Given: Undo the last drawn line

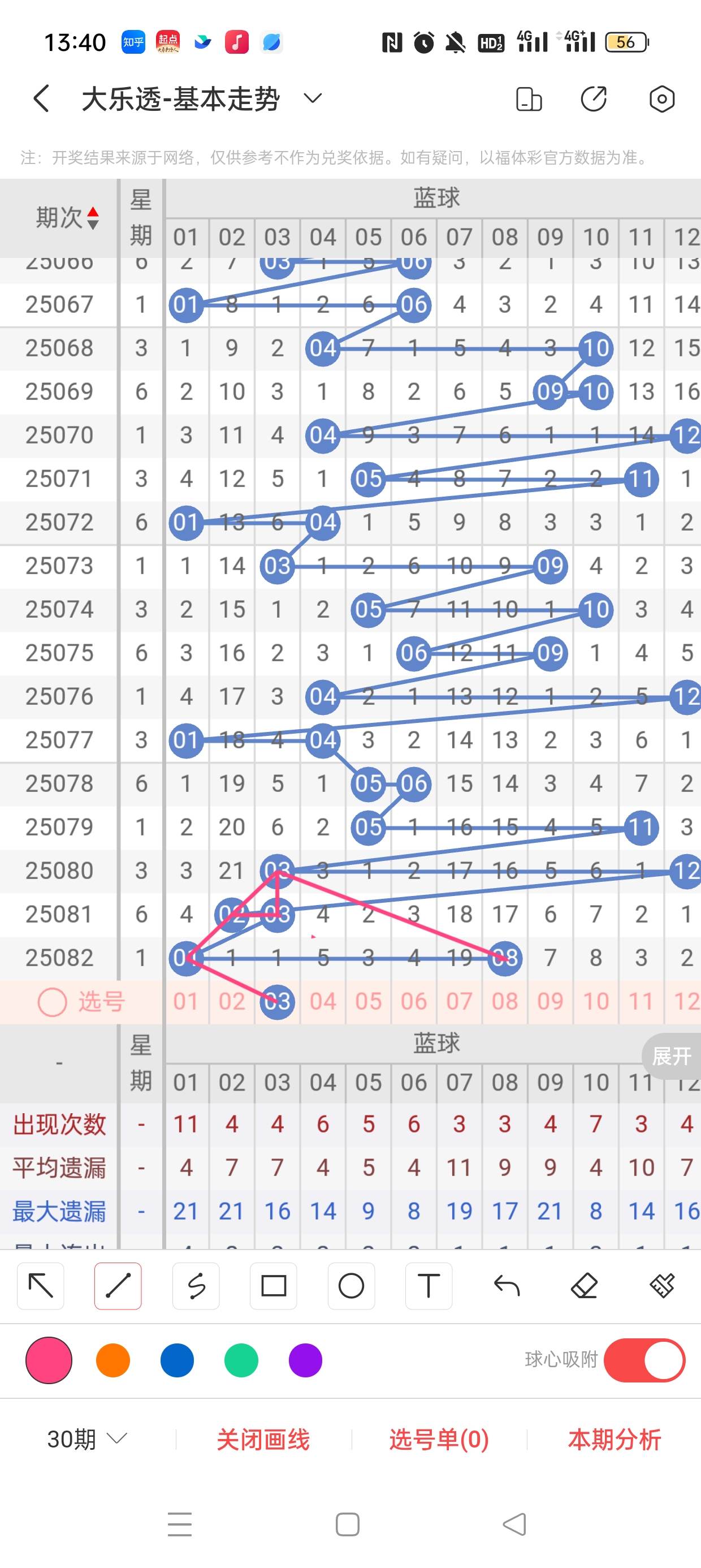Looking at the screenshot, I should point(507,1286).
